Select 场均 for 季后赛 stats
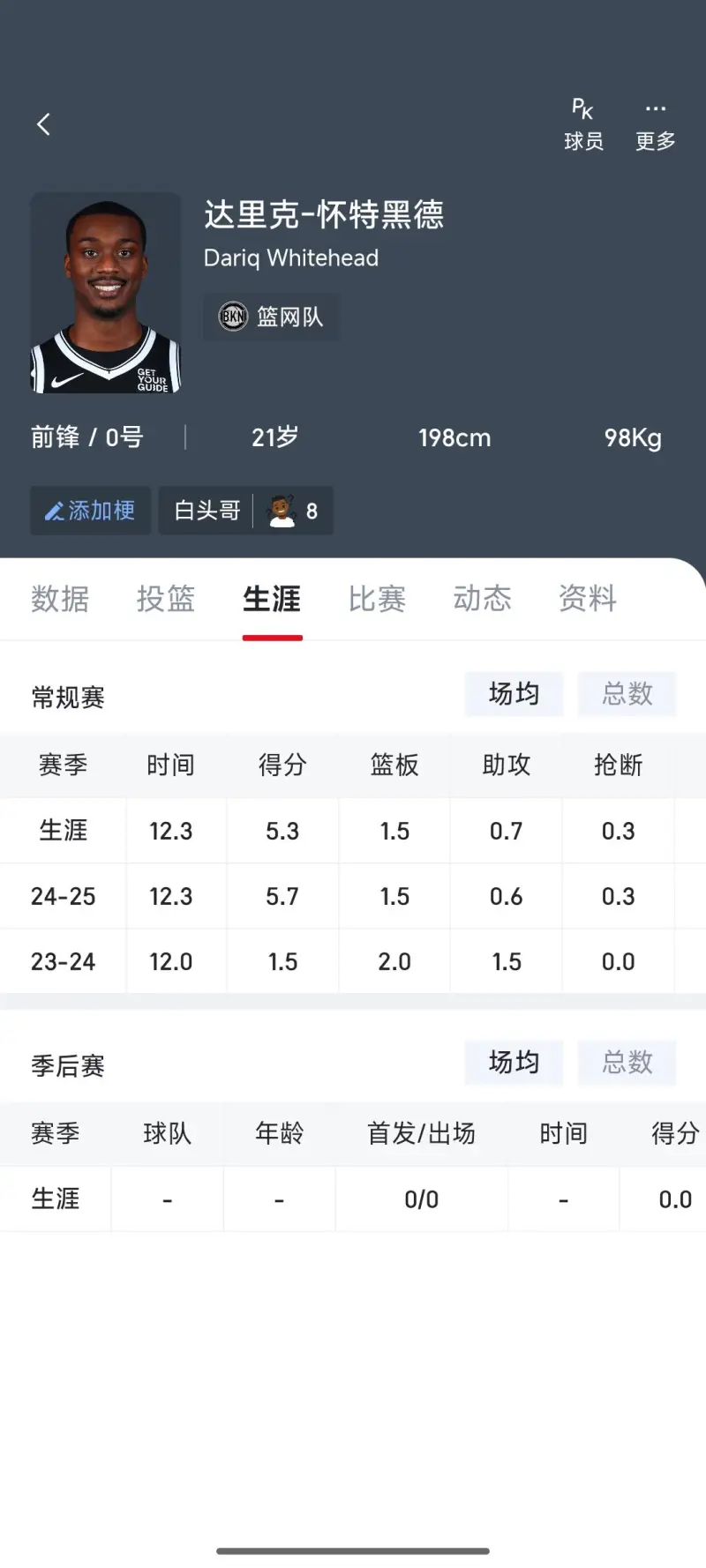This screenshot has height=1568, width=706. [x=514, y=1062]
